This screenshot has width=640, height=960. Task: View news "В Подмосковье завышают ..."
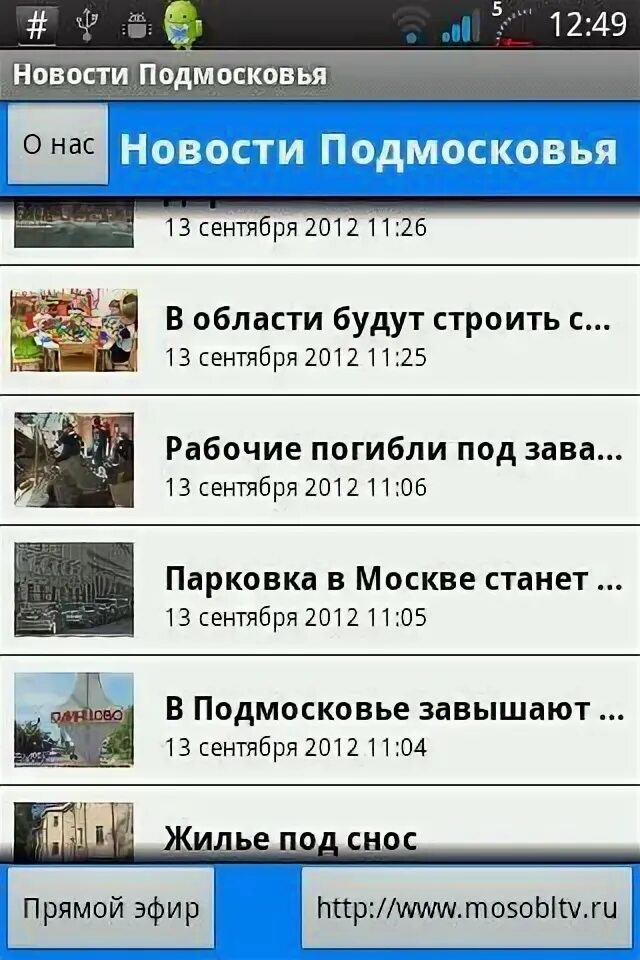click(x=392, y=721)
